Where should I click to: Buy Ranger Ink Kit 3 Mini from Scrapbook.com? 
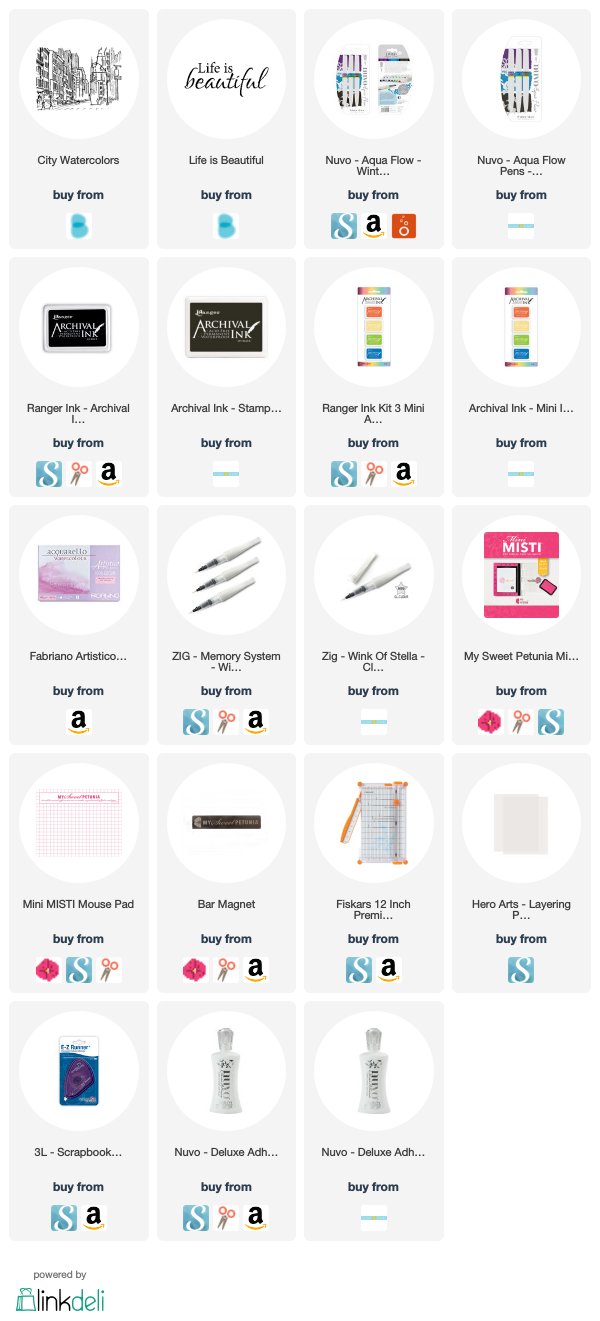pyautogui.click(x=343, y=474)
